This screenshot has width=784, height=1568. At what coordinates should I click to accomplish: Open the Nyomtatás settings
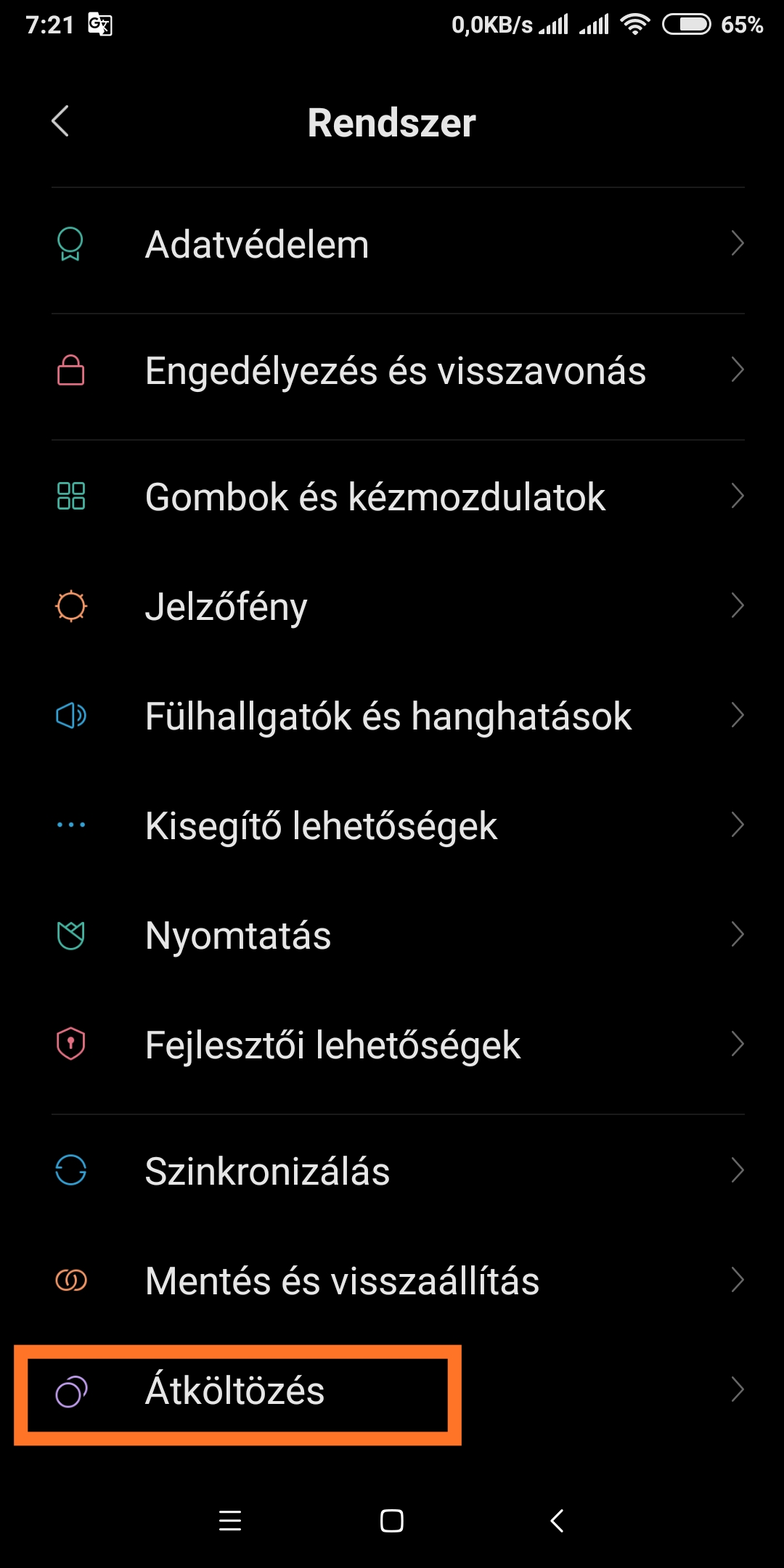[392, 935]
